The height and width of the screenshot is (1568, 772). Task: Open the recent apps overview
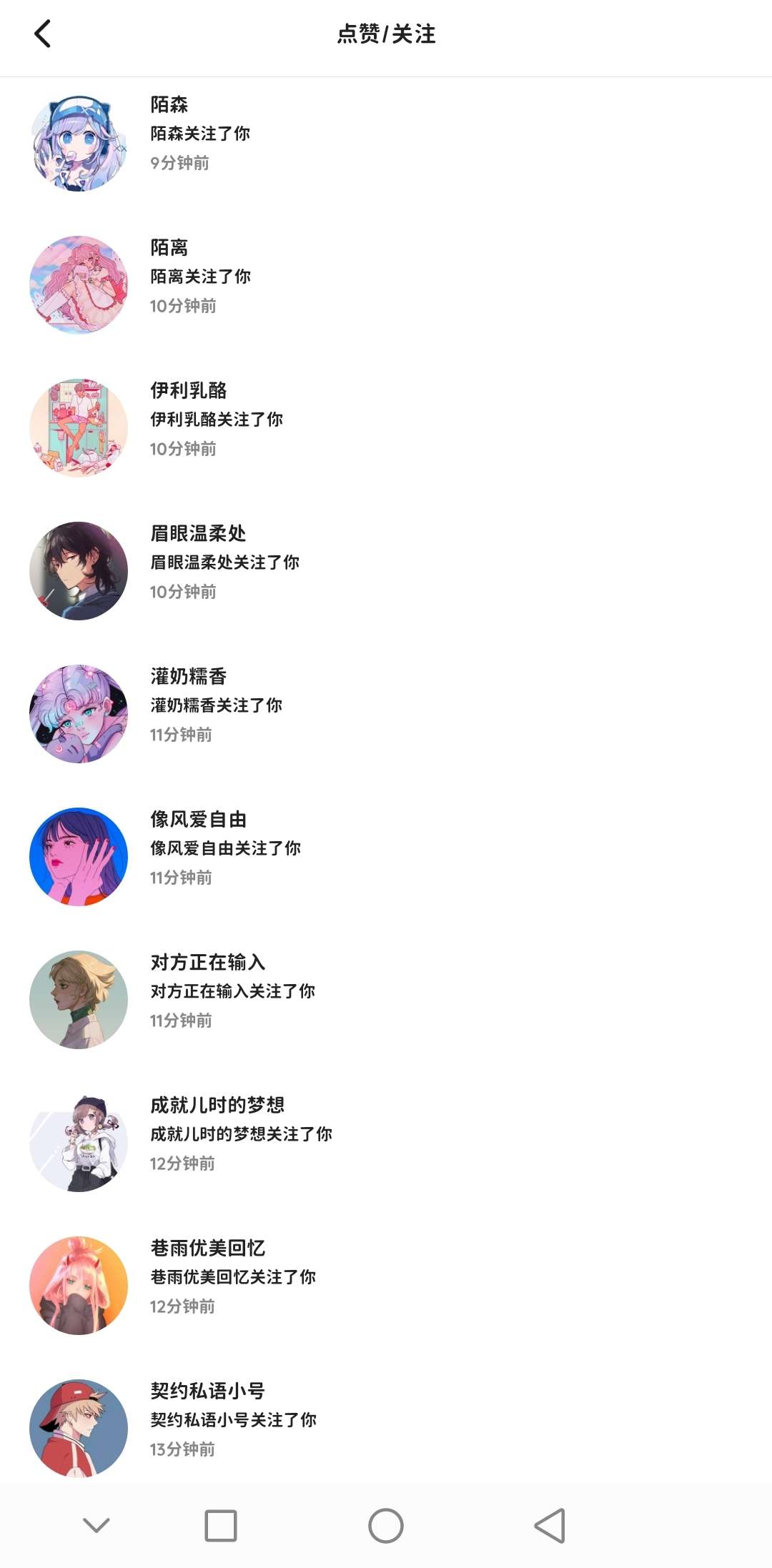coord(221,1526)
